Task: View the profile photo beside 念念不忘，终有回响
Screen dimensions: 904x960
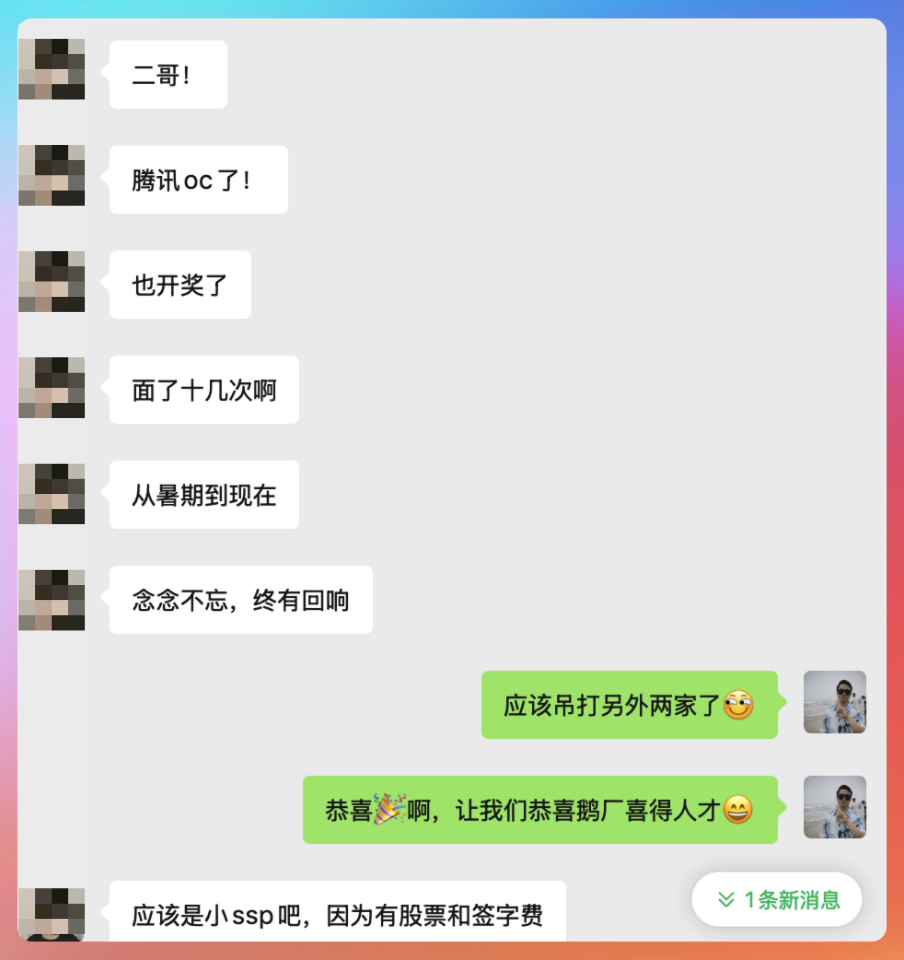Action: coord(51,600)
